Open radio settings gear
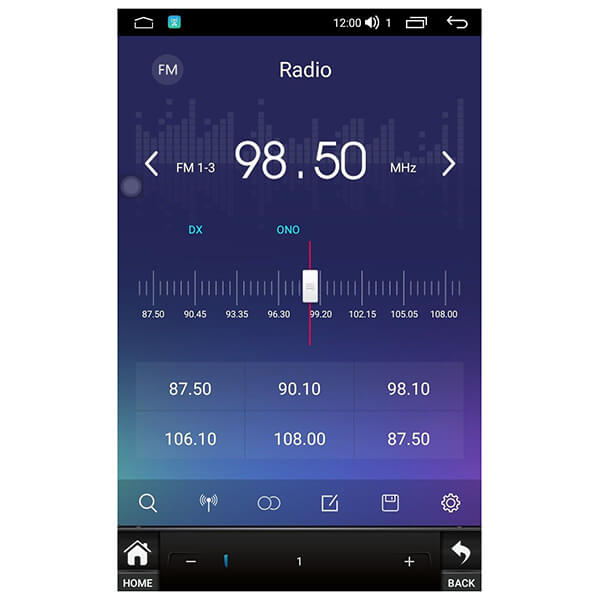600x600 pixels. [450, 503]
